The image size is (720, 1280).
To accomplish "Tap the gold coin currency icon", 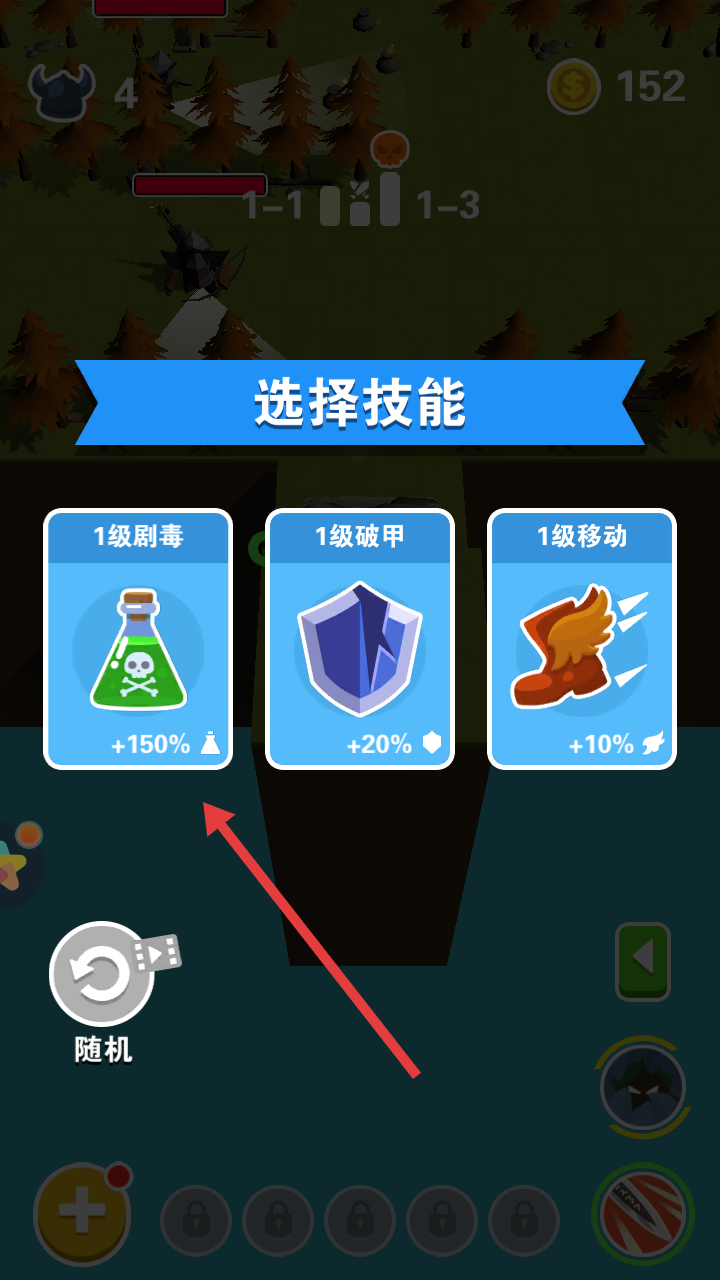I will [572, 85].
